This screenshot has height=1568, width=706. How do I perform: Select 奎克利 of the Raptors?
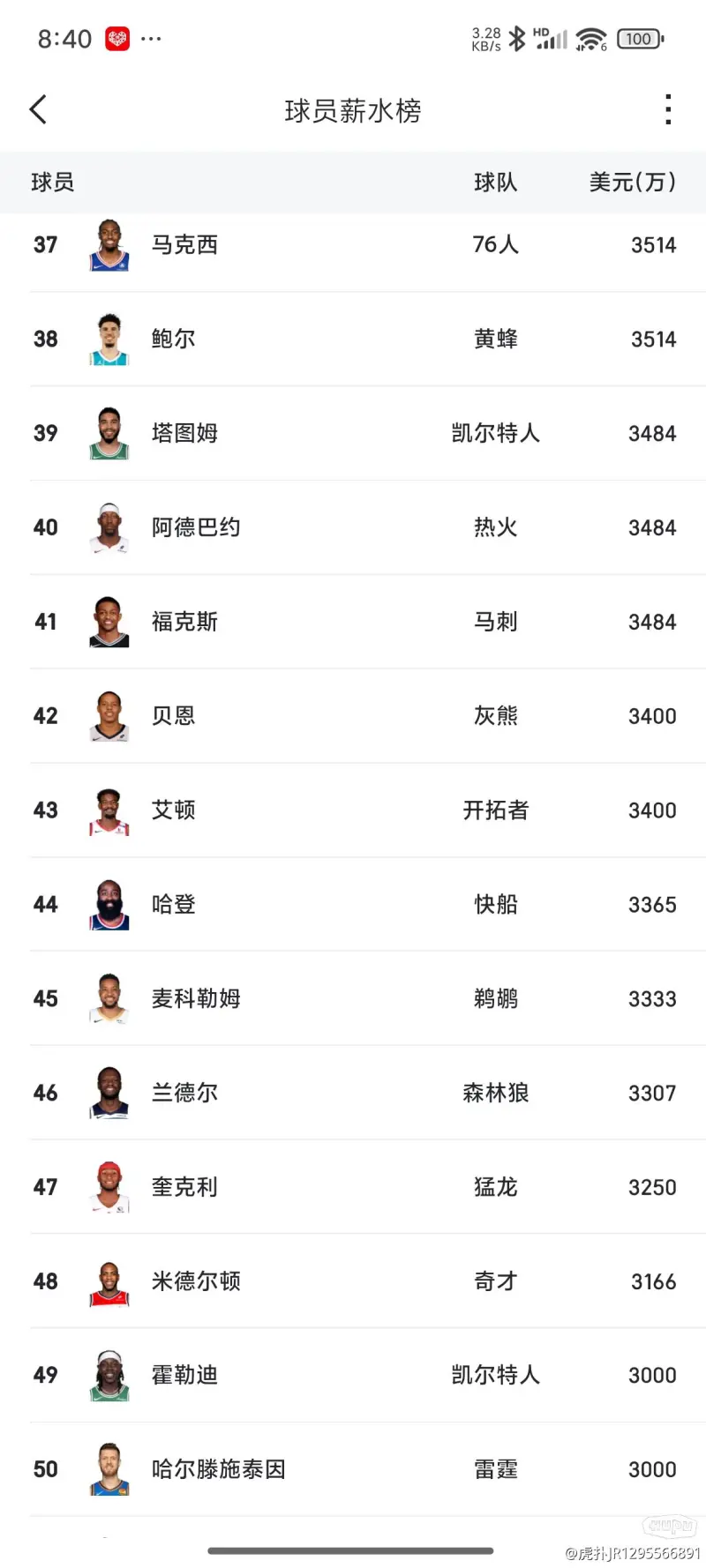(x=353, y=1187)
